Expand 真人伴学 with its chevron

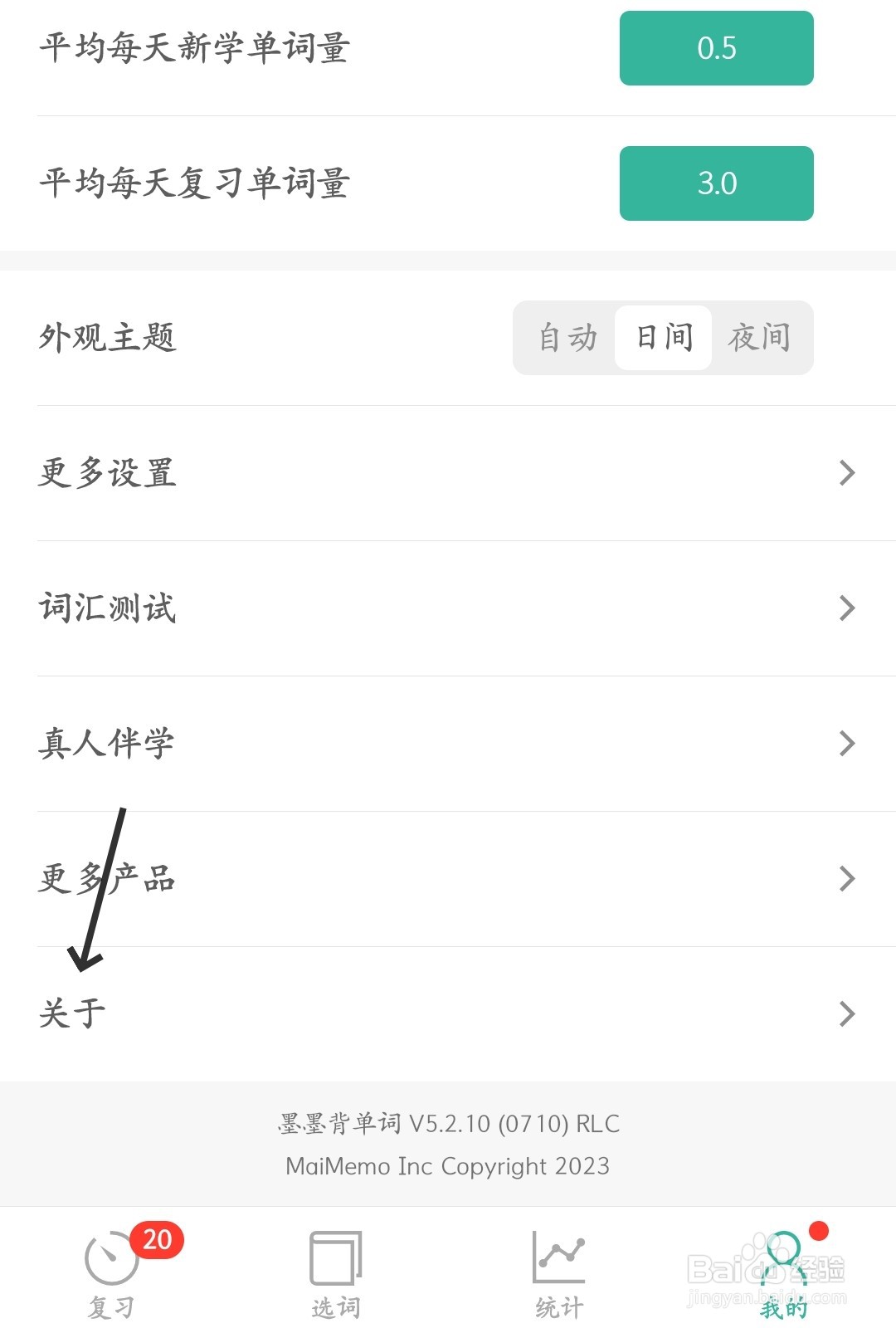(x=846, y=743)
